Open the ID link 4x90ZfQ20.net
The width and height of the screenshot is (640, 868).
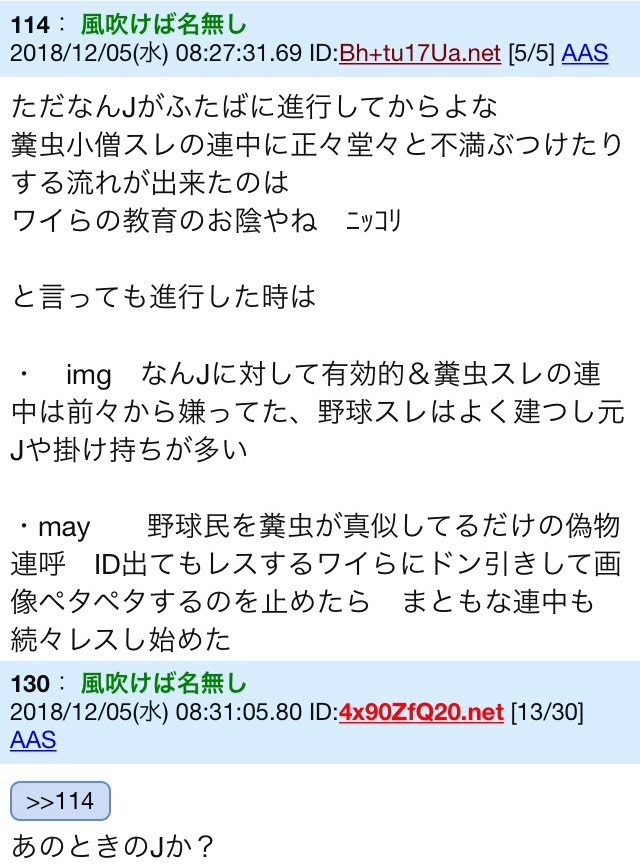(421, 713)
